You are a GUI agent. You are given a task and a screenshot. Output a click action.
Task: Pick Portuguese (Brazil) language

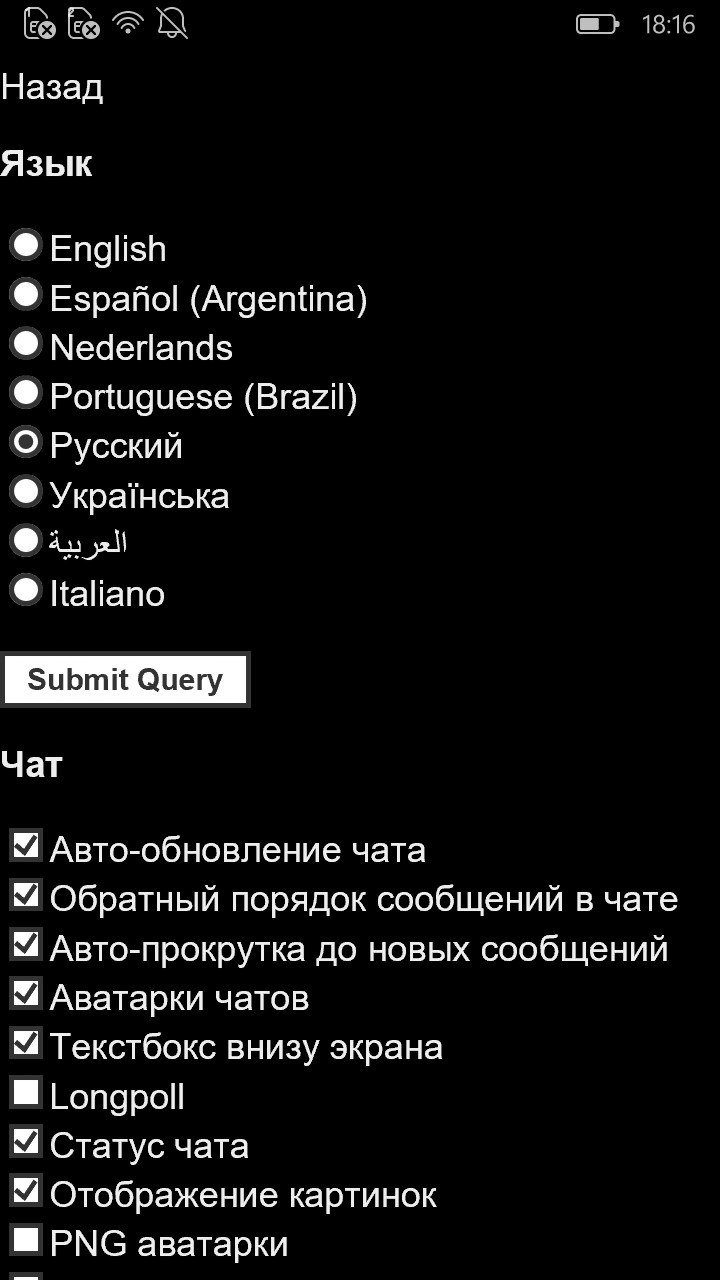pyautogui.click(x=25, y=393)
